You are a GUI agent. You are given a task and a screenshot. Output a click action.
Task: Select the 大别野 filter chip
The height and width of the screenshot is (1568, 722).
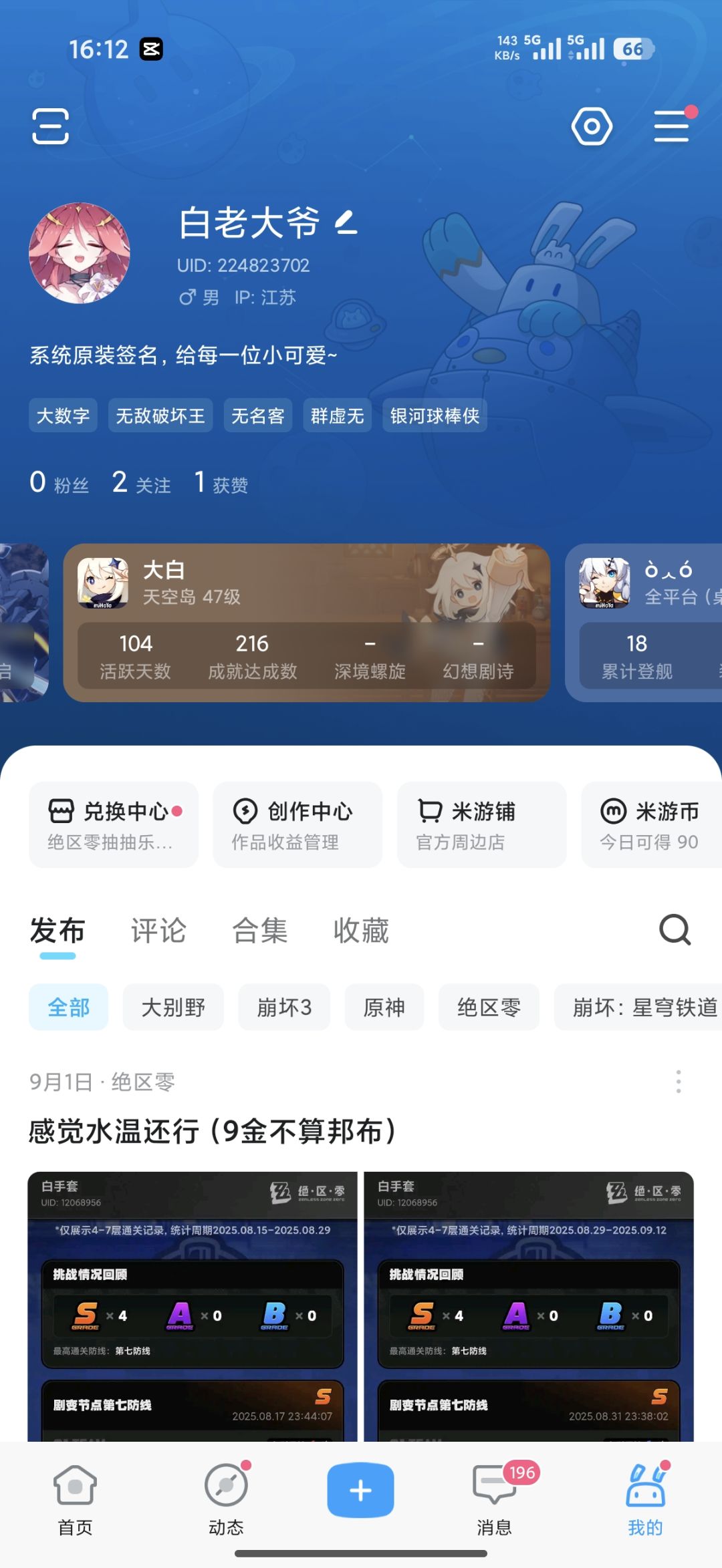[173, 1007]
